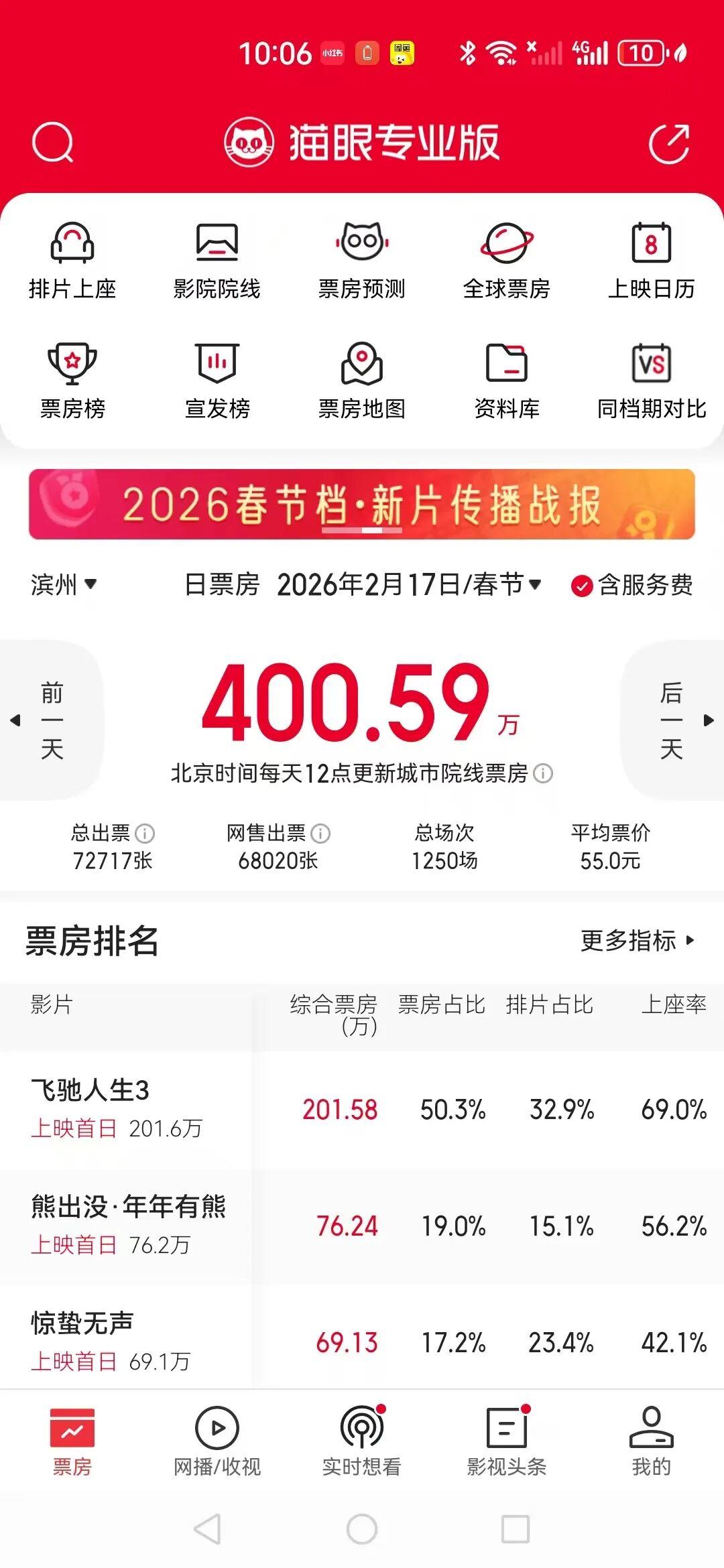The image size is (724, 1568).
Task: Tap 更多指标 to see more metrics
Action: pos(637,940)
